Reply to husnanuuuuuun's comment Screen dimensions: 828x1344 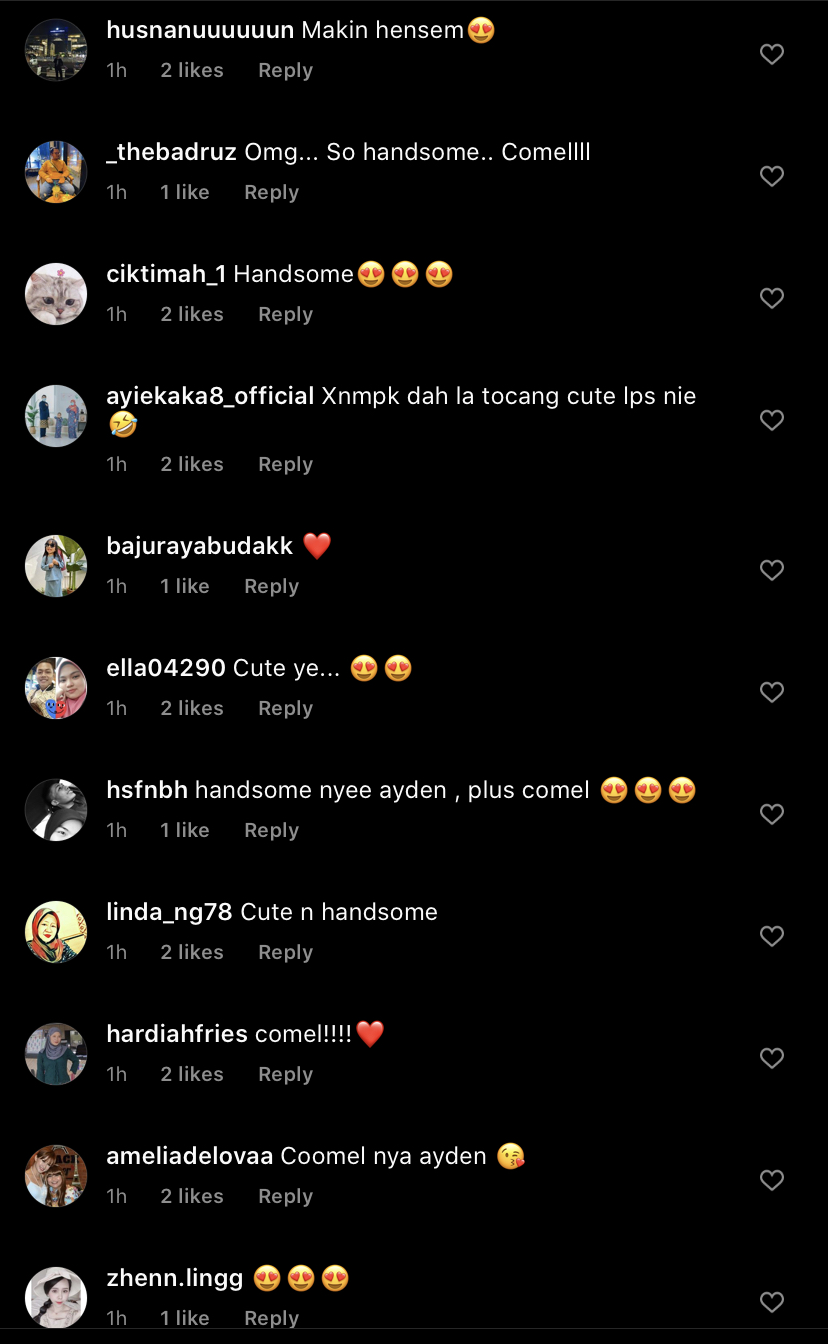tap(285, 70)
